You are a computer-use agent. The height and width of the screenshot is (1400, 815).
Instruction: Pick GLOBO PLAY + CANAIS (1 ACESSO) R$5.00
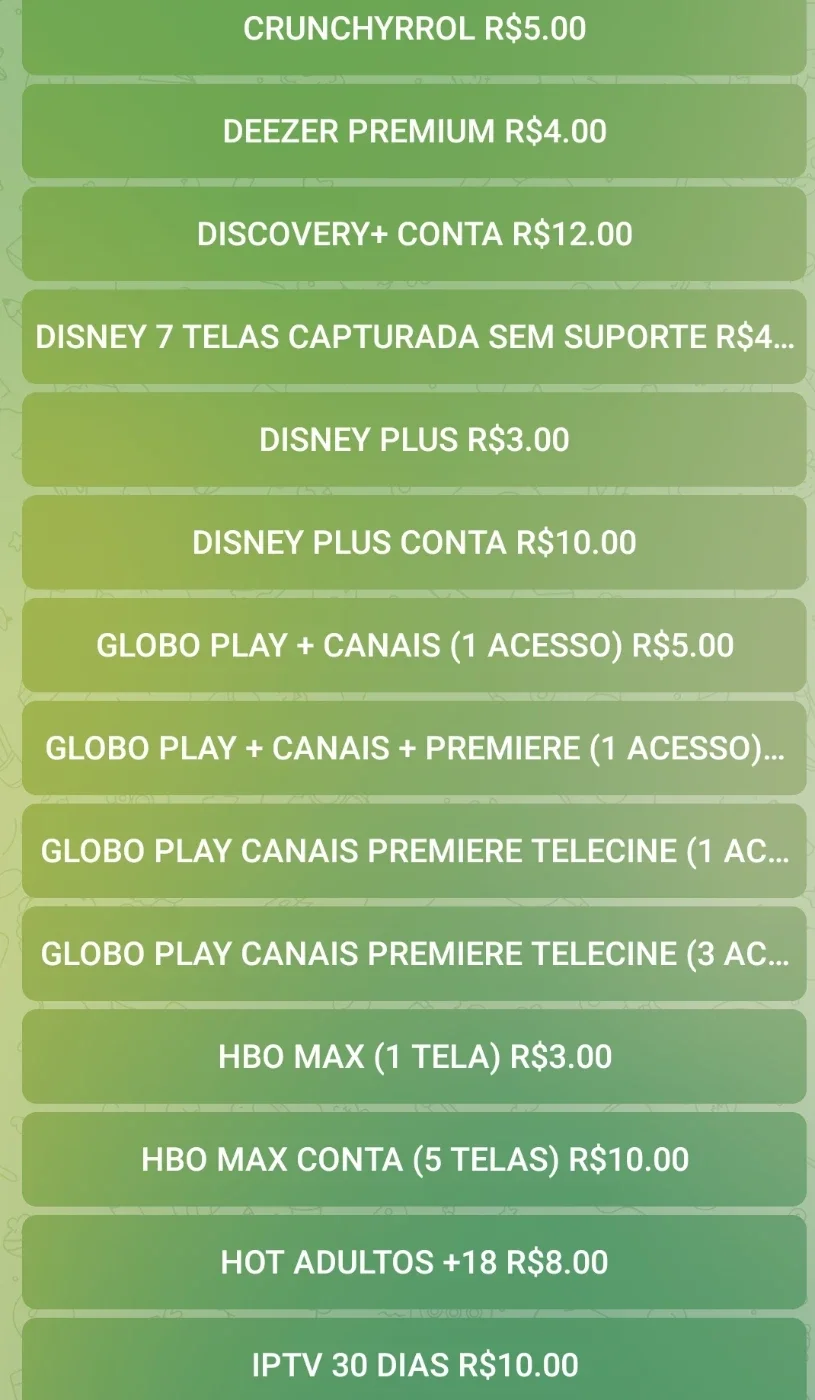pos(414,645)
